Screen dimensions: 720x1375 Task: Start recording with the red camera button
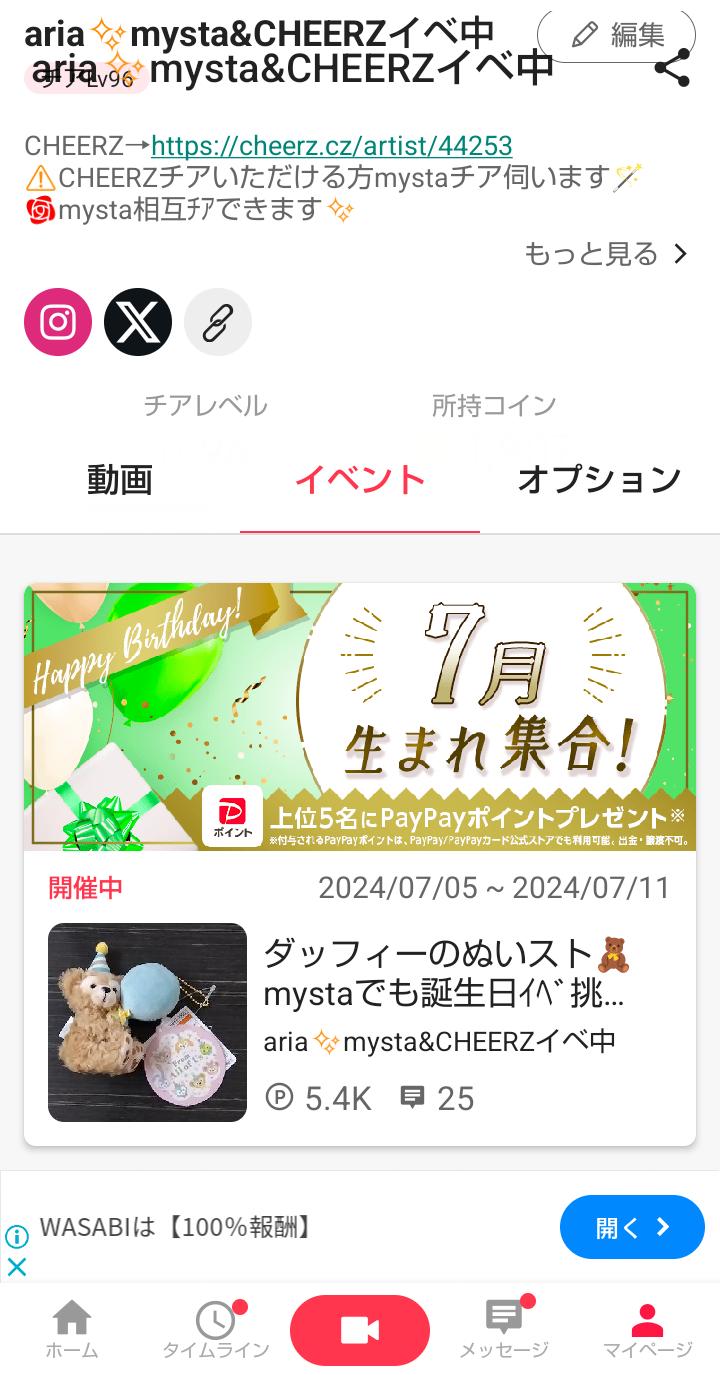tap(360, 1330)
